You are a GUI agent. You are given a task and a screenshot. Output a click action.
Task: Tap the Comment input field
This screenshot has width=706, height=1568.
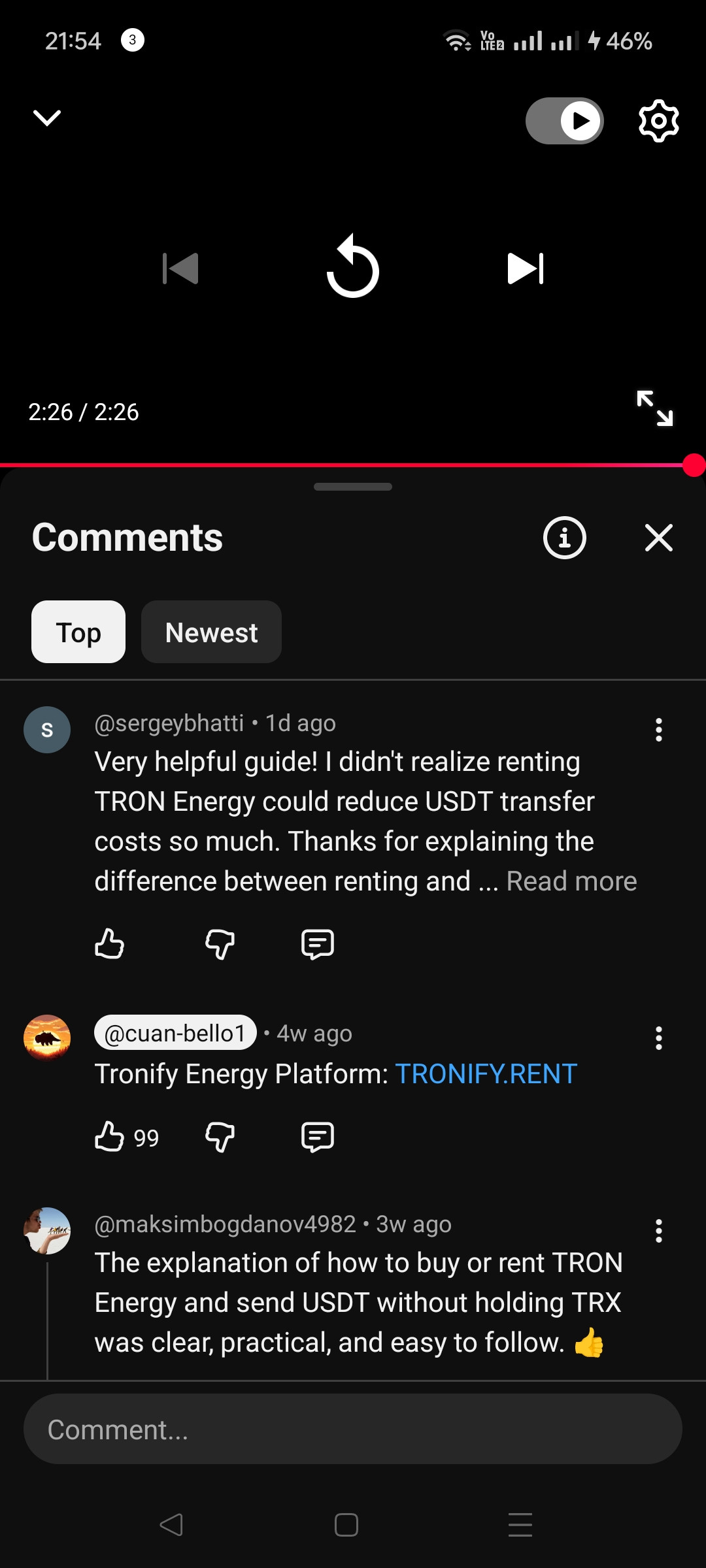click(x=353, y=1429)
